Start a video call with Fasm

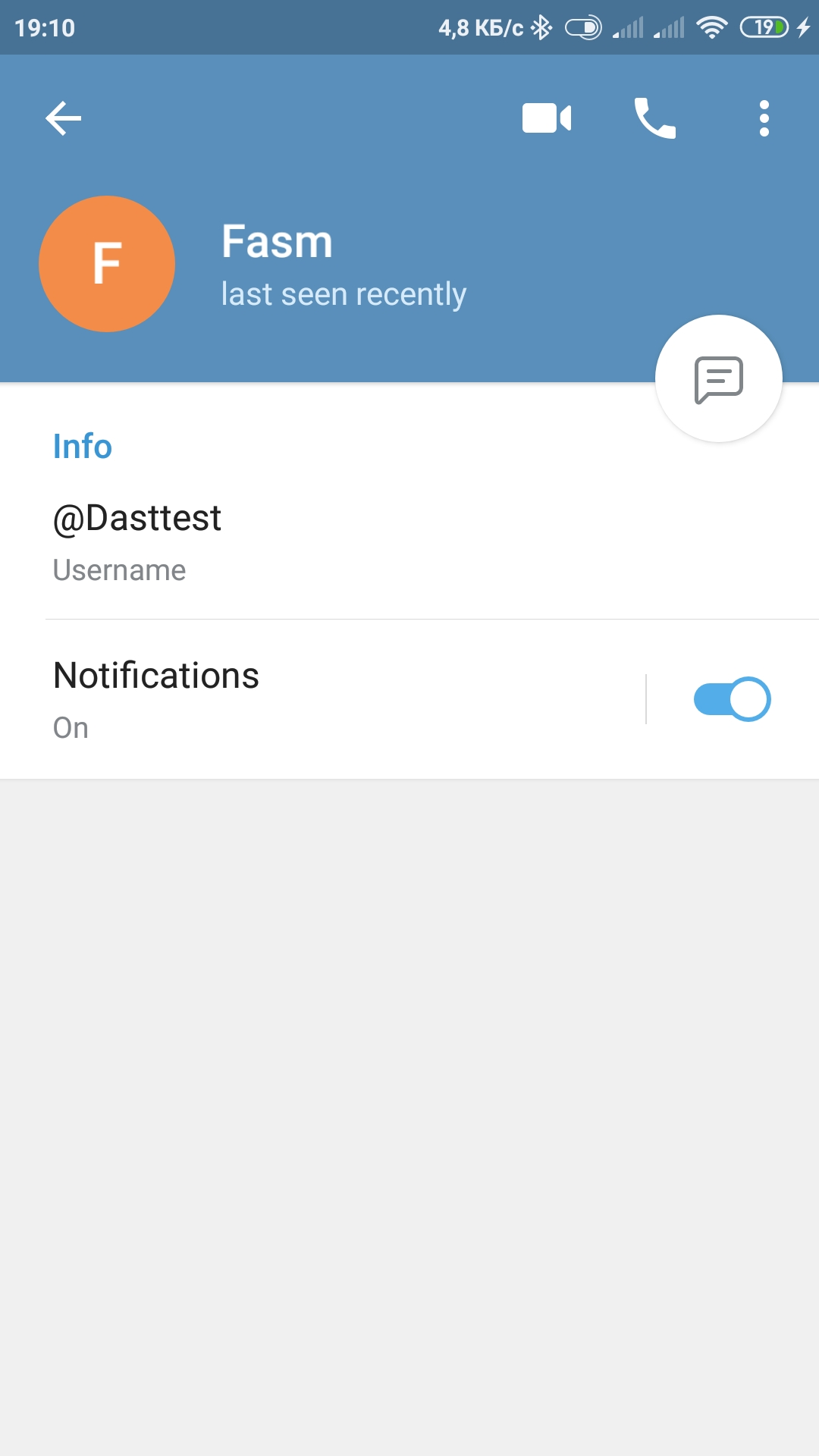(547, 118)
